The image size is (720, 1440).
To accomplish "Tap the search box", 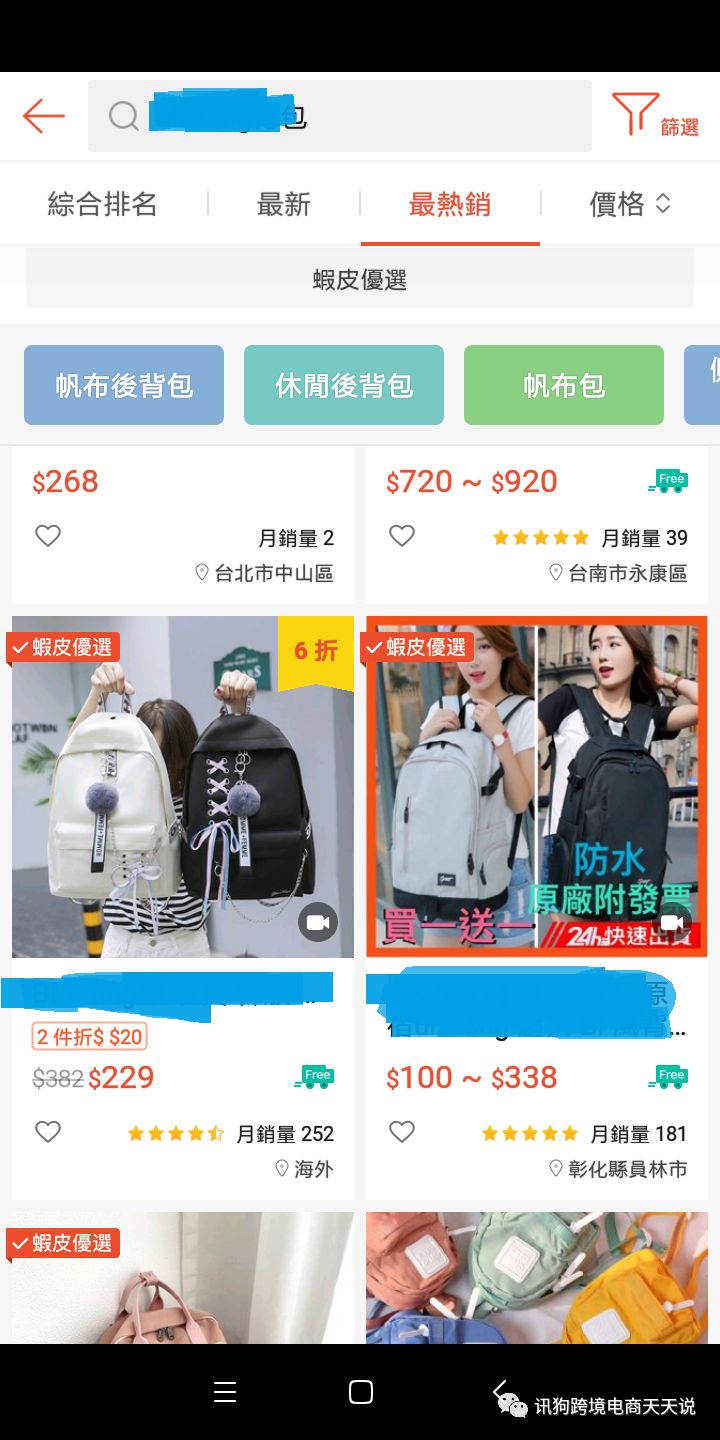I will [x=340, y=116].
